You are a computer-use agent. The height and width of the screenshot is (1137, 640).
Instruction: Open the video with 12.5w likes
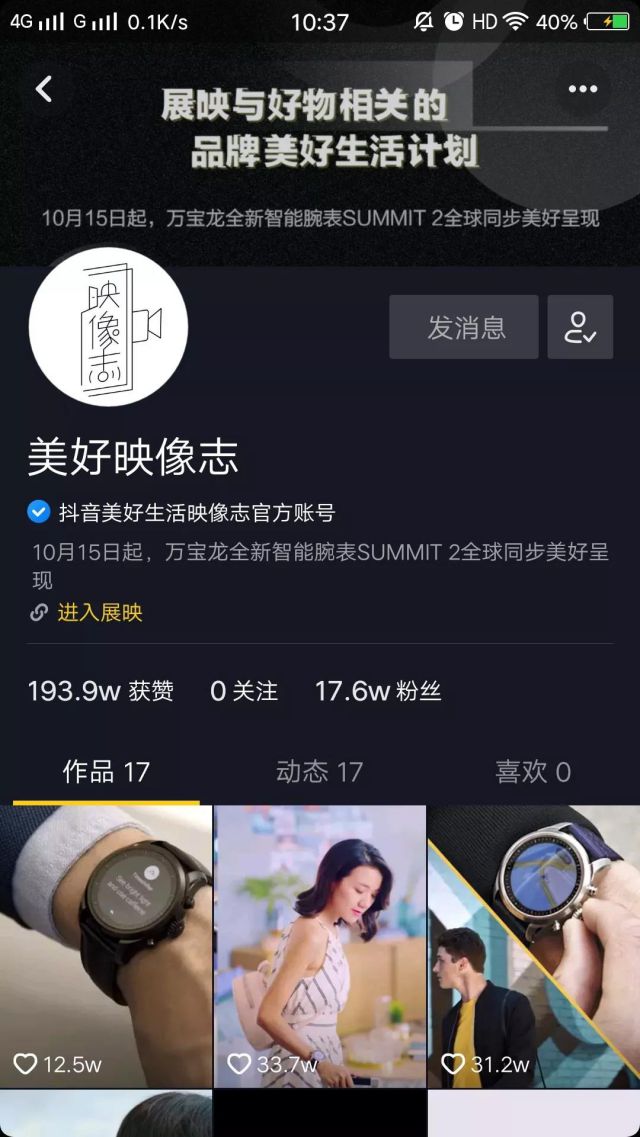106,945
